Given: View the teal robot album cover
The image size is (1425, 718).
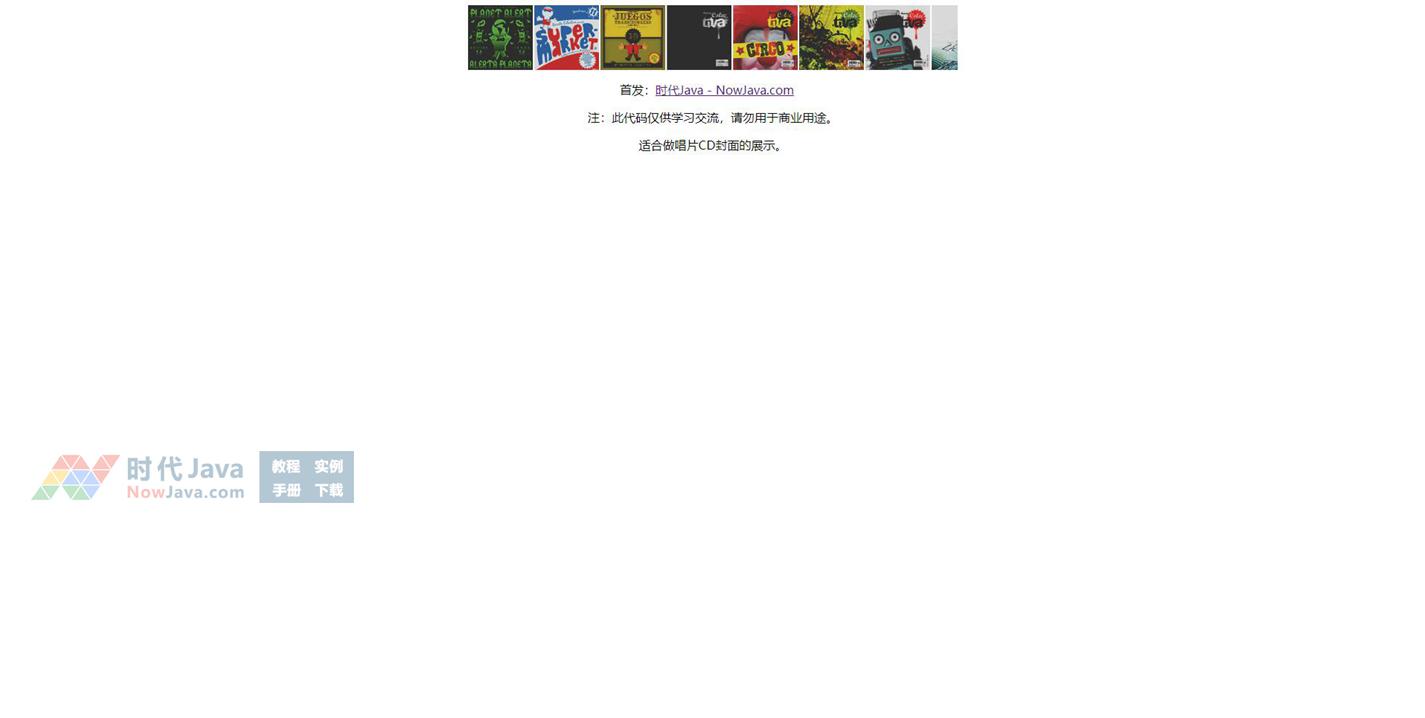Looking at the screenshot, I should (896, 38).
